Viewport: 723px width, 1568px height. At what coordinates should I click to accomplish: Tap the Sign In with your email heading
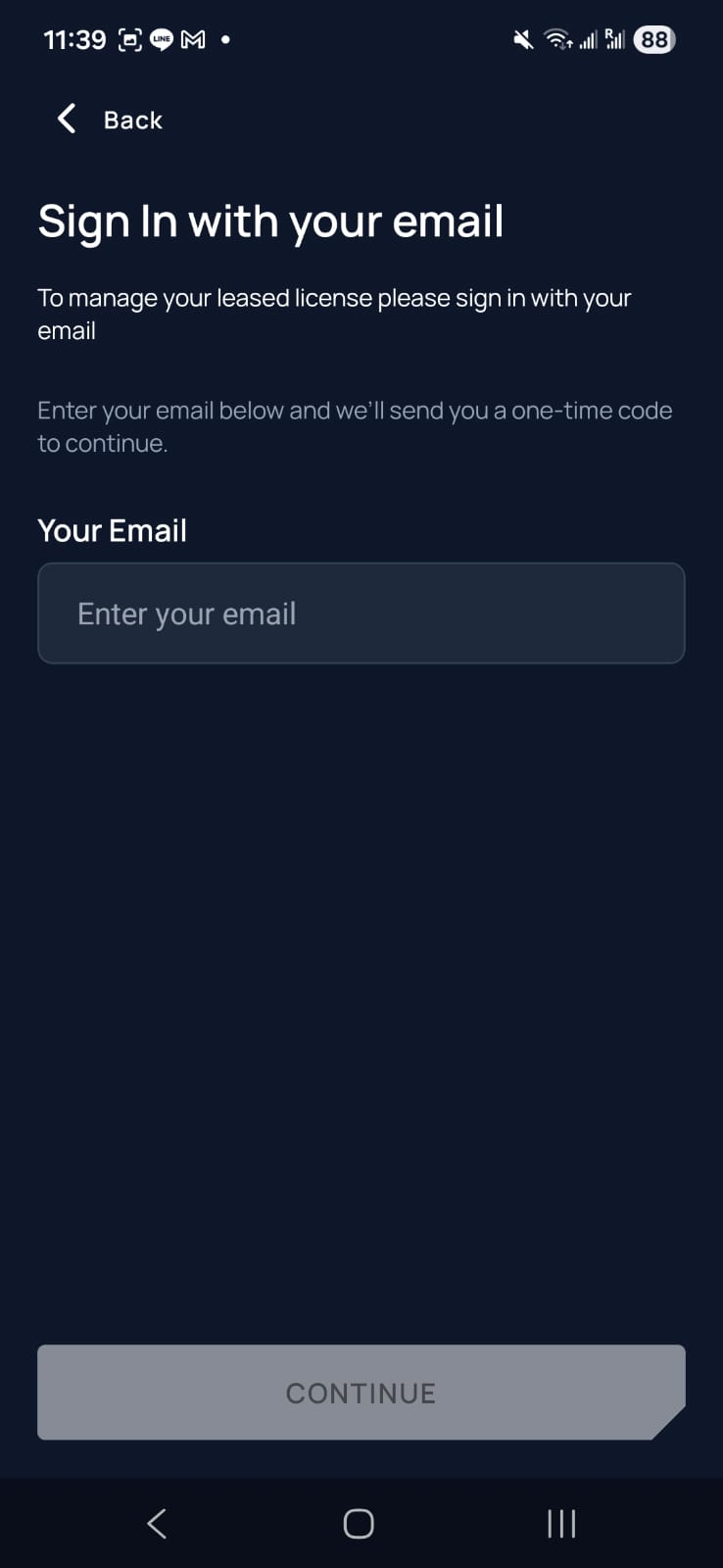click(270, 220)
